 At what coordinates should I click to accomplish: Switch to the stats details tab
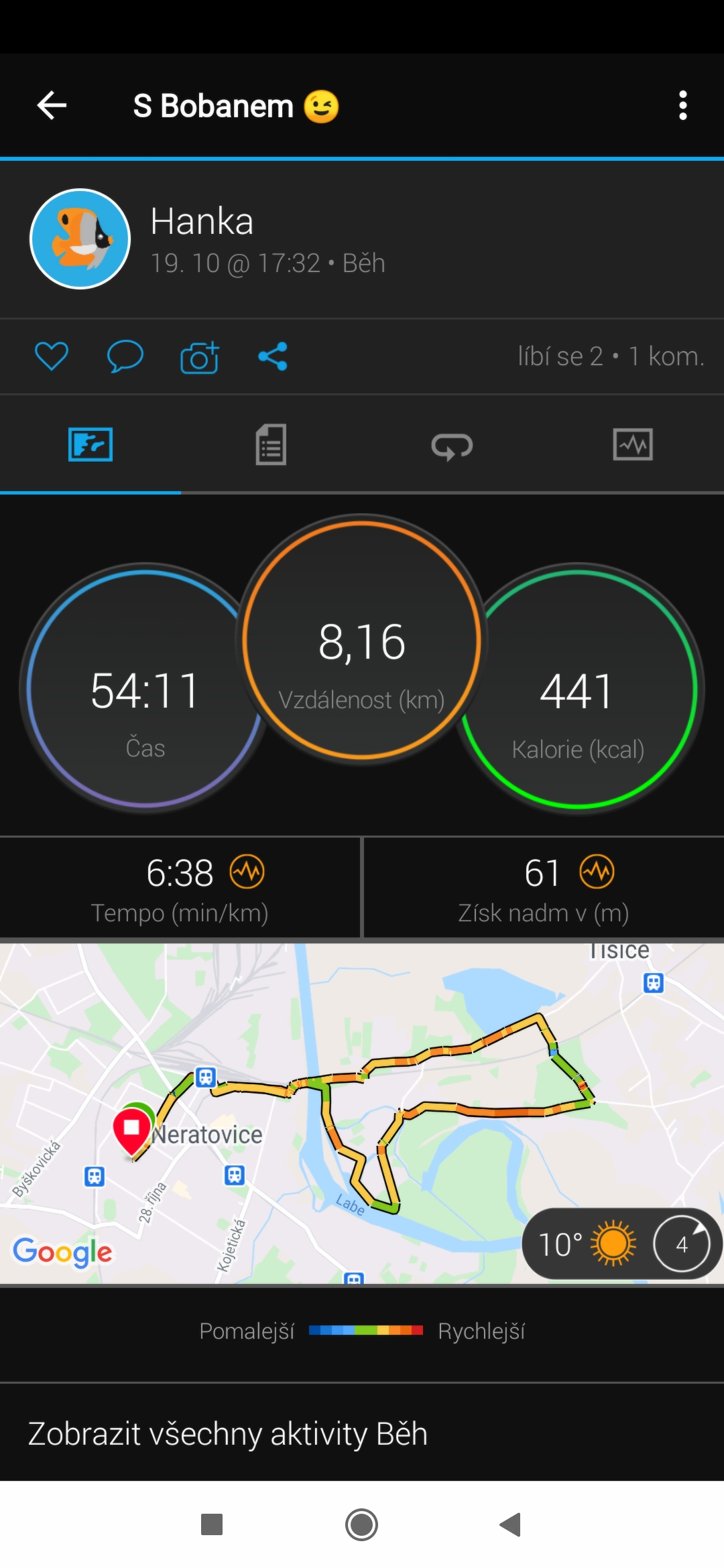tap(271, 444)
